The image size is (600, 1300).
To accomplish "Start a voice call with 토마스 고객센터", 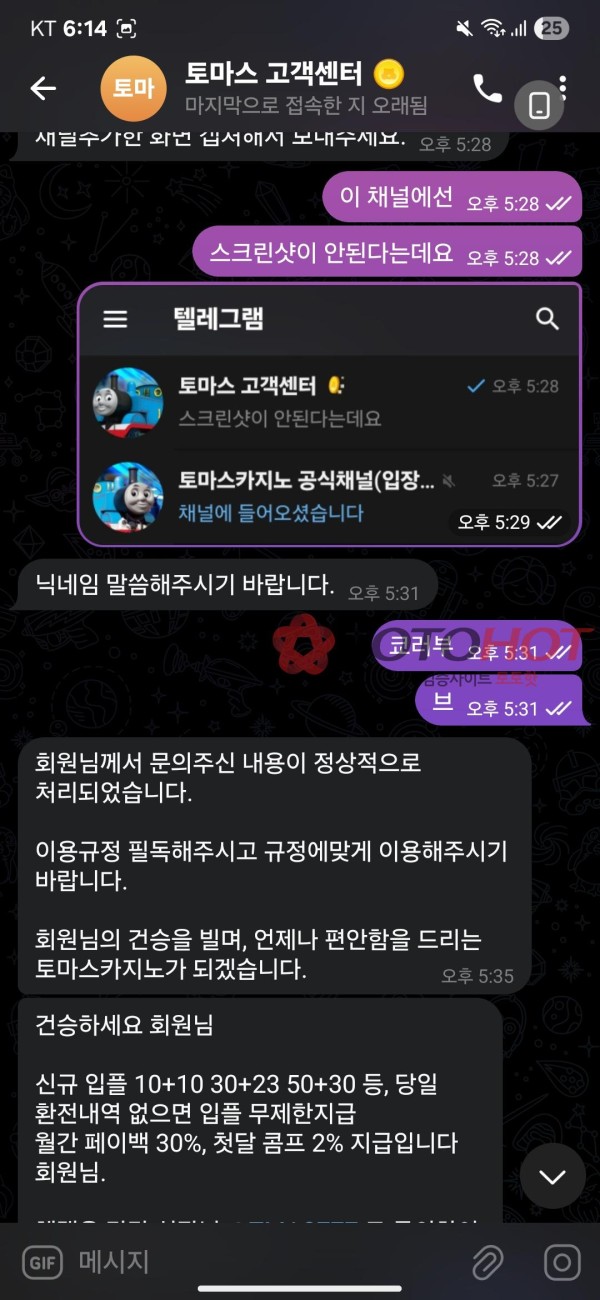I will pos(487,89).
